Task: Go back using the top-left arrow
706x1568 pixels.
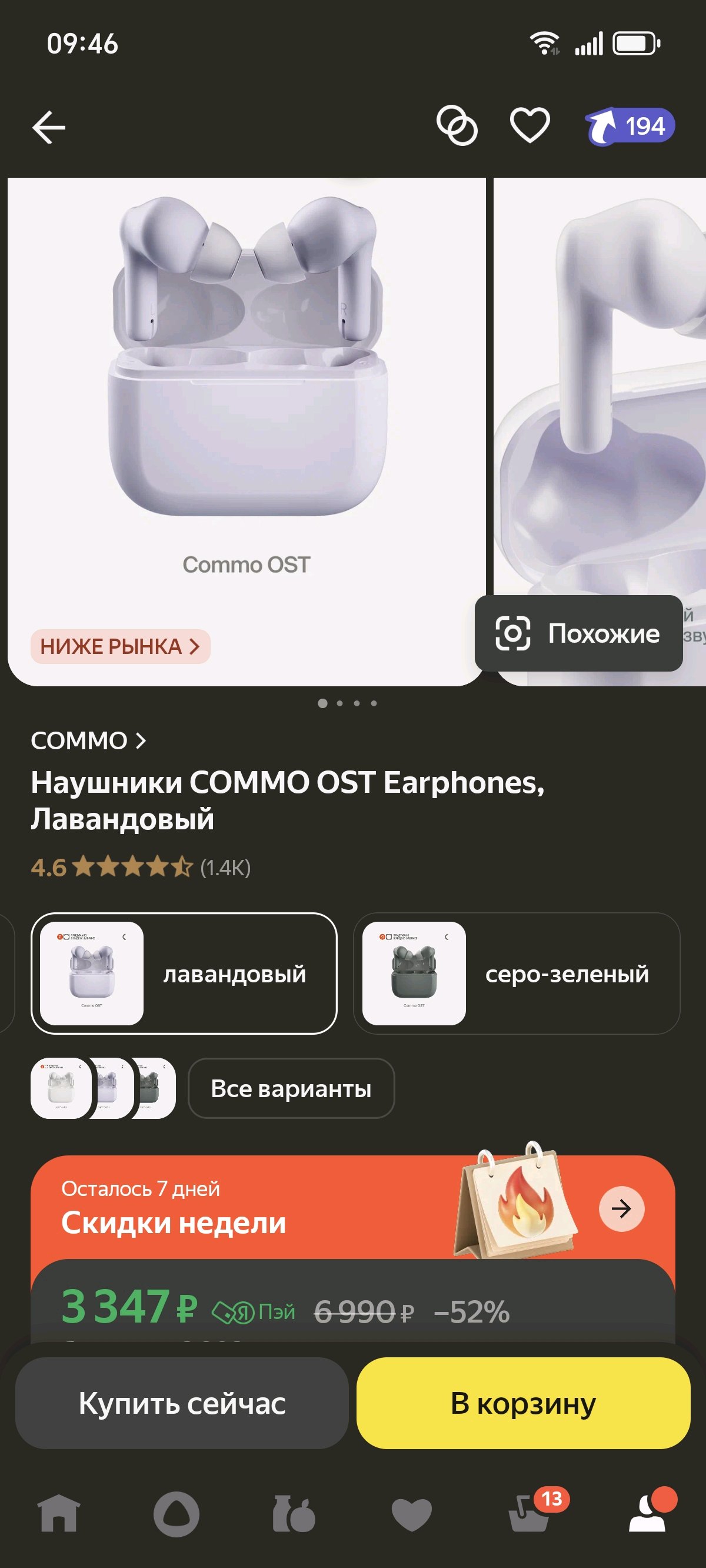Action: 49,127
